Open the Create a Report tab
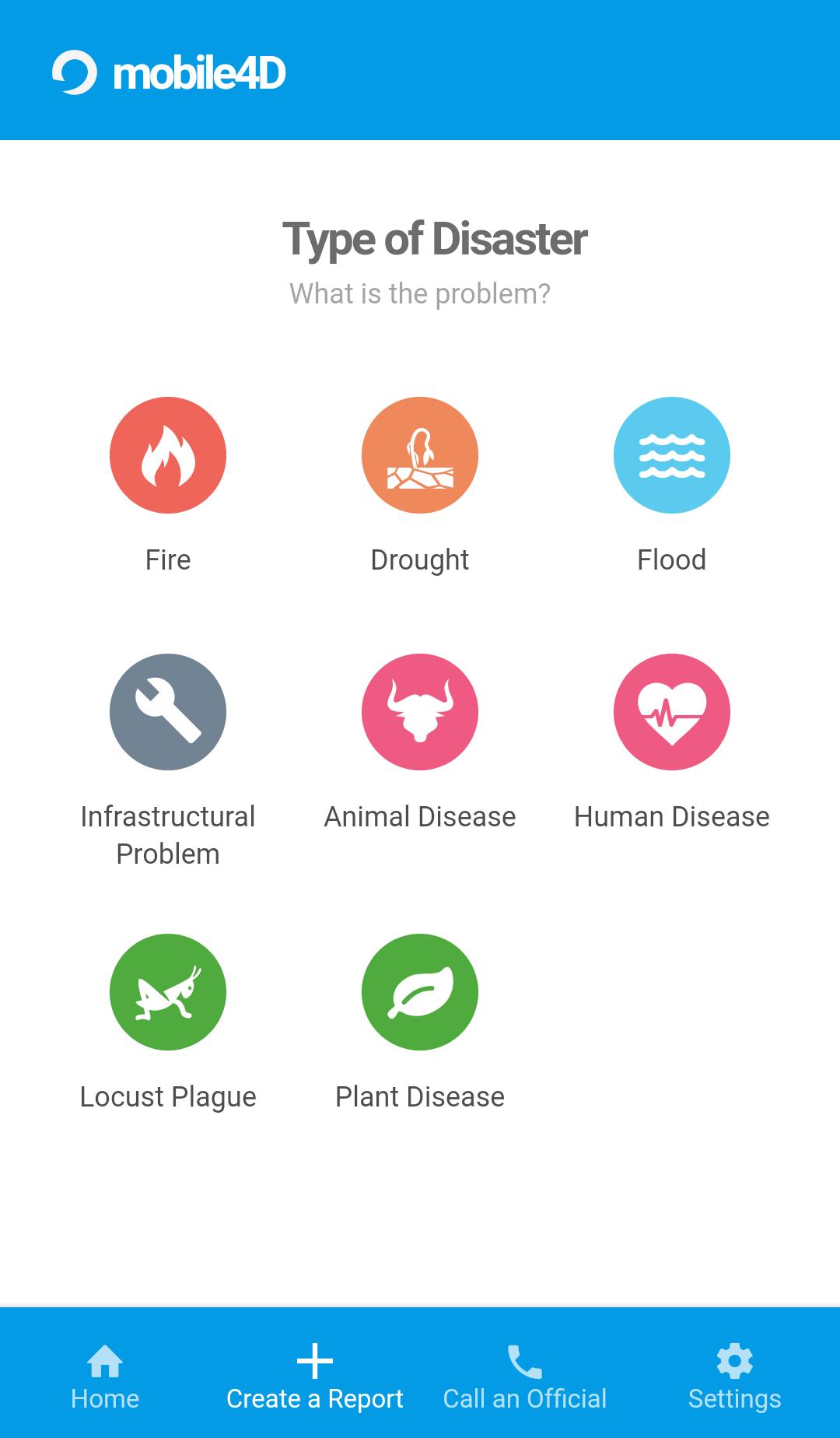This screenshot has width=840, height=1438. [x=315, y=1376]
